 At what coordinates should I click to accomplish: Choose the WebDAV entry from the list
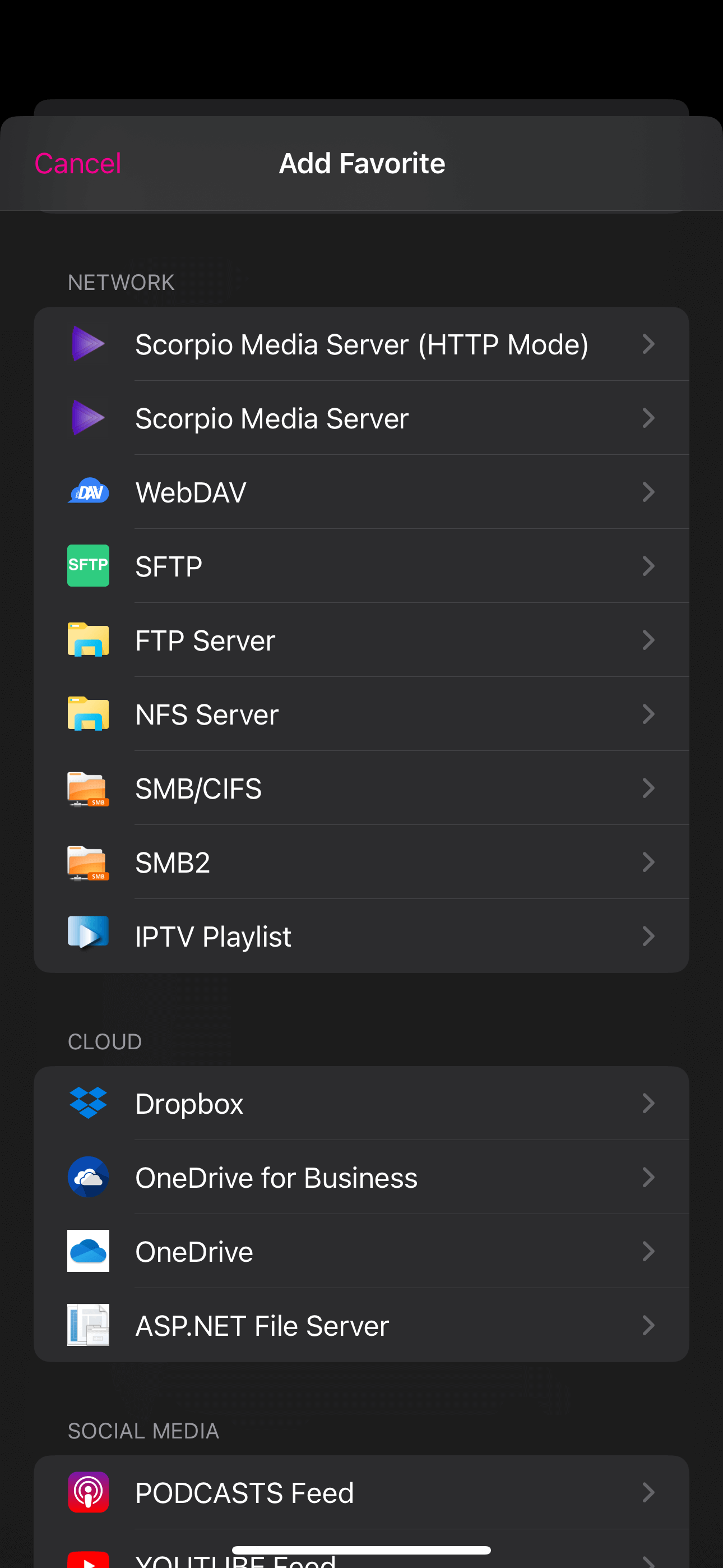361,491
